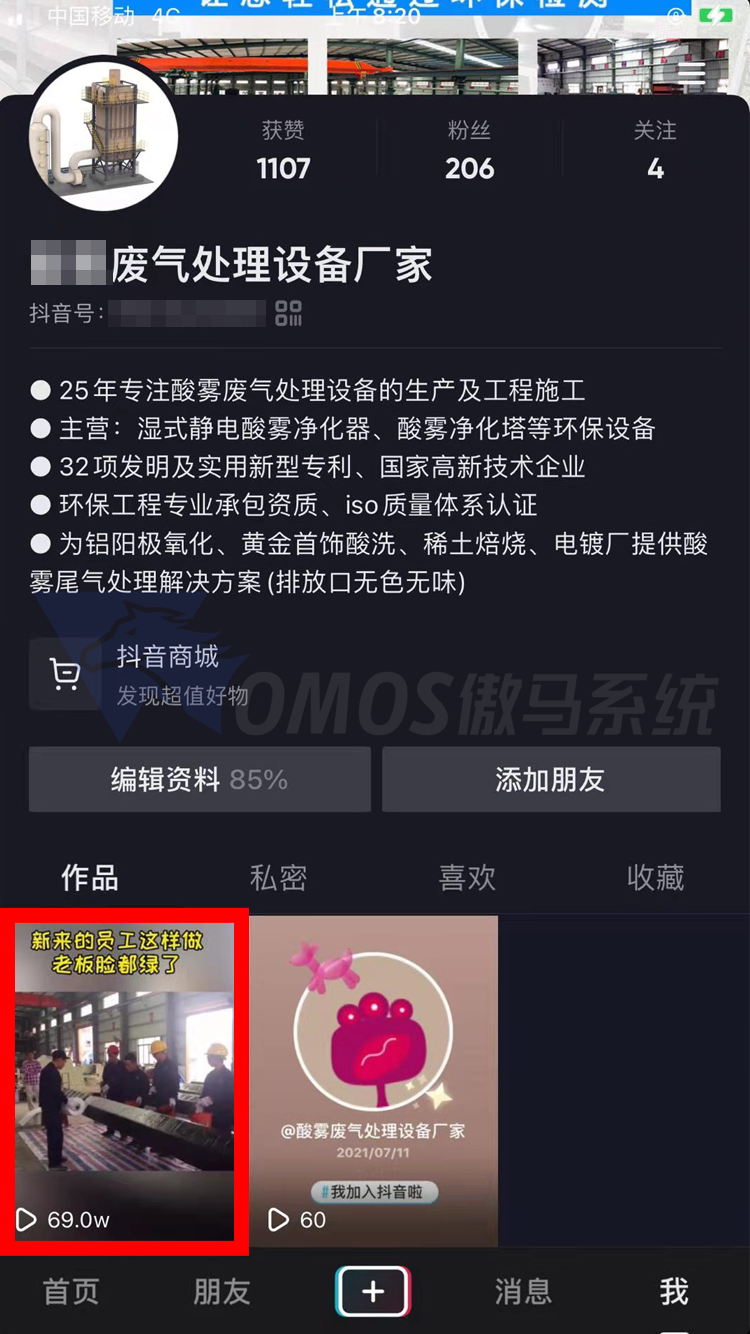Create a new video with plus button
The image size is (750, 1334).
point(373,1291)
